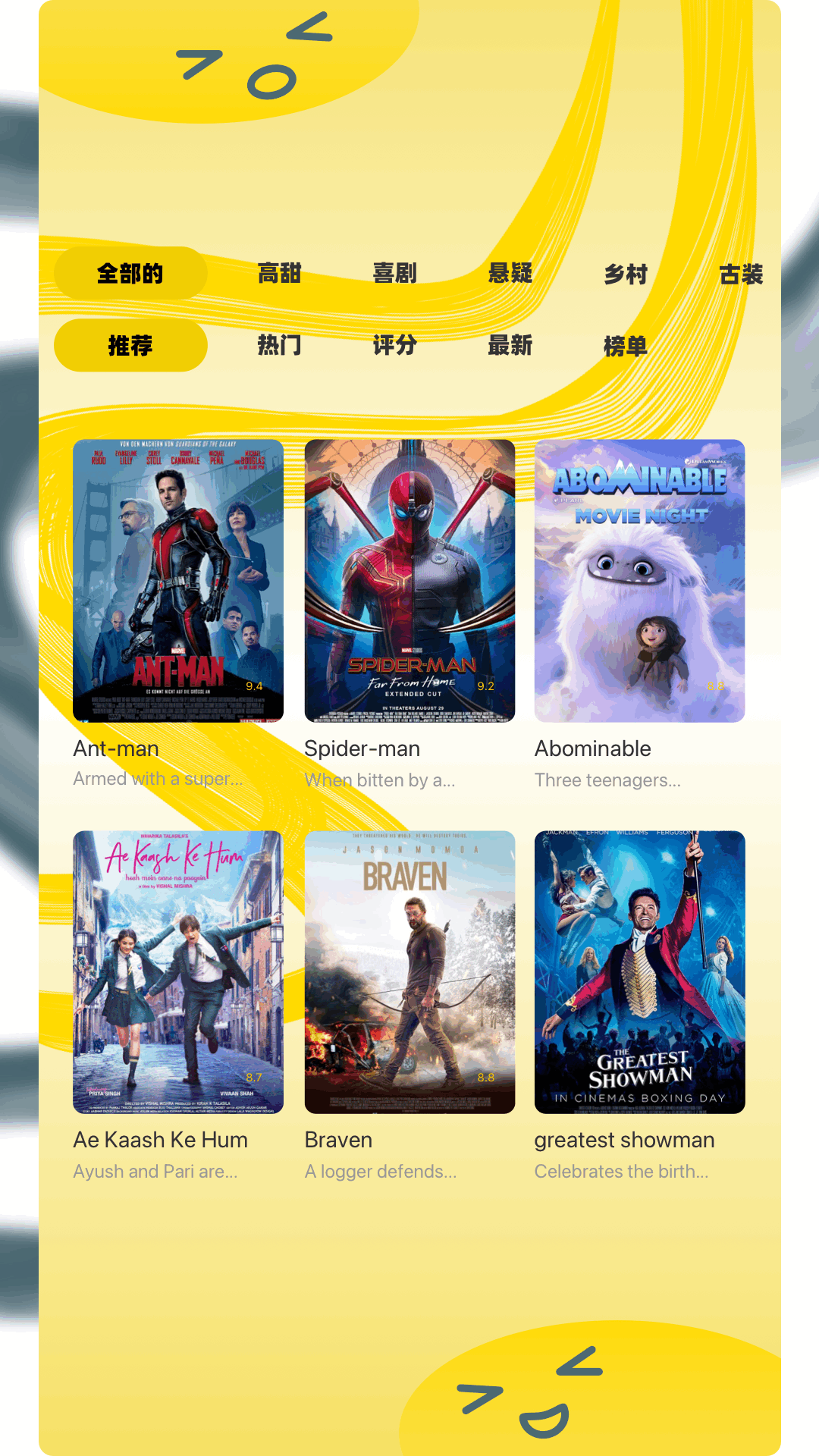Open the 榜单 rankings filter
Screen dimensions: 819x1456
(626, 345)
